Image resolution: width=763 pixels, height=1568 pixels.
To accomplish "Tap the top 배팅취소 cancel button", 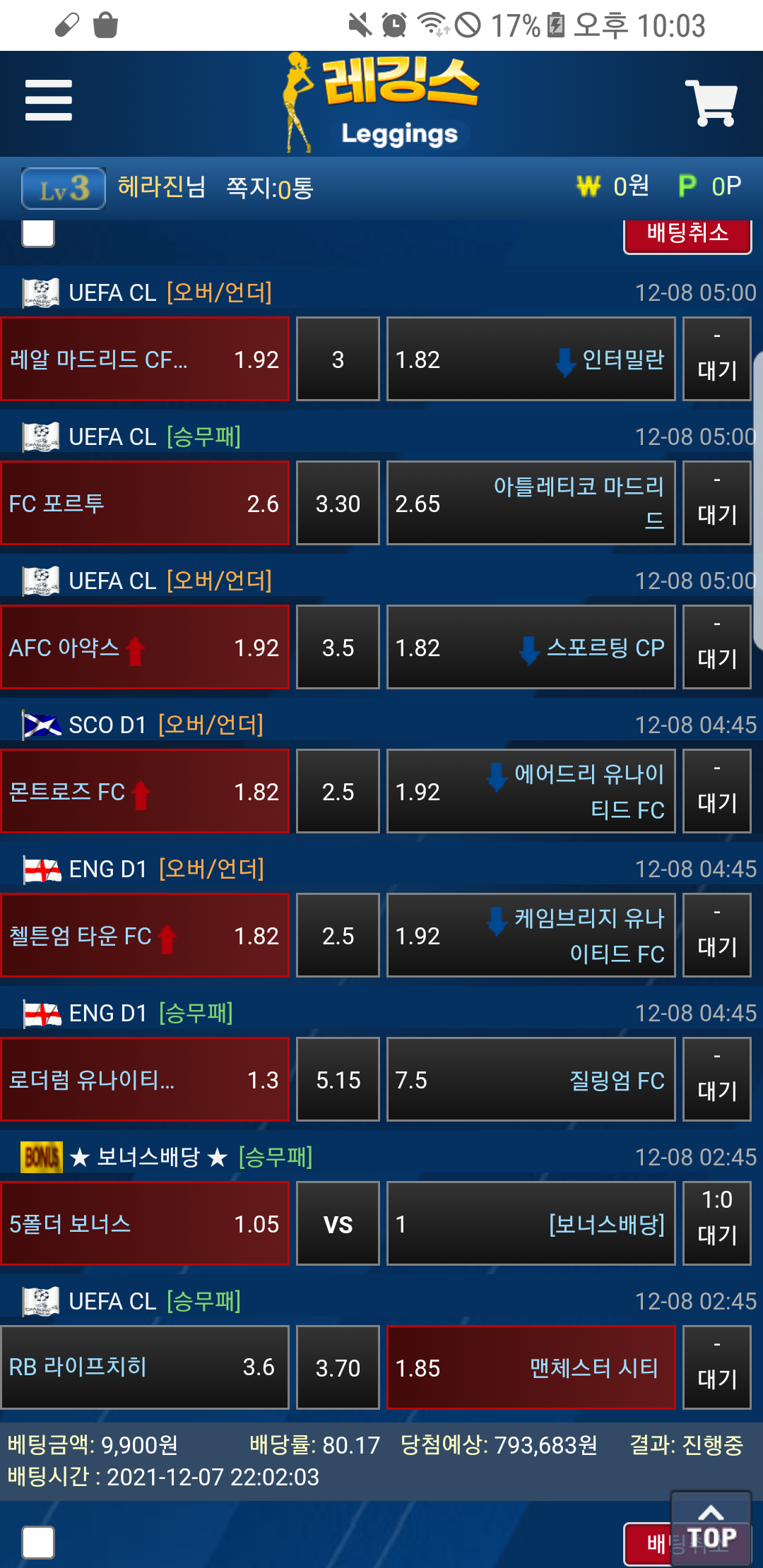I will click(x=687, y=234).
